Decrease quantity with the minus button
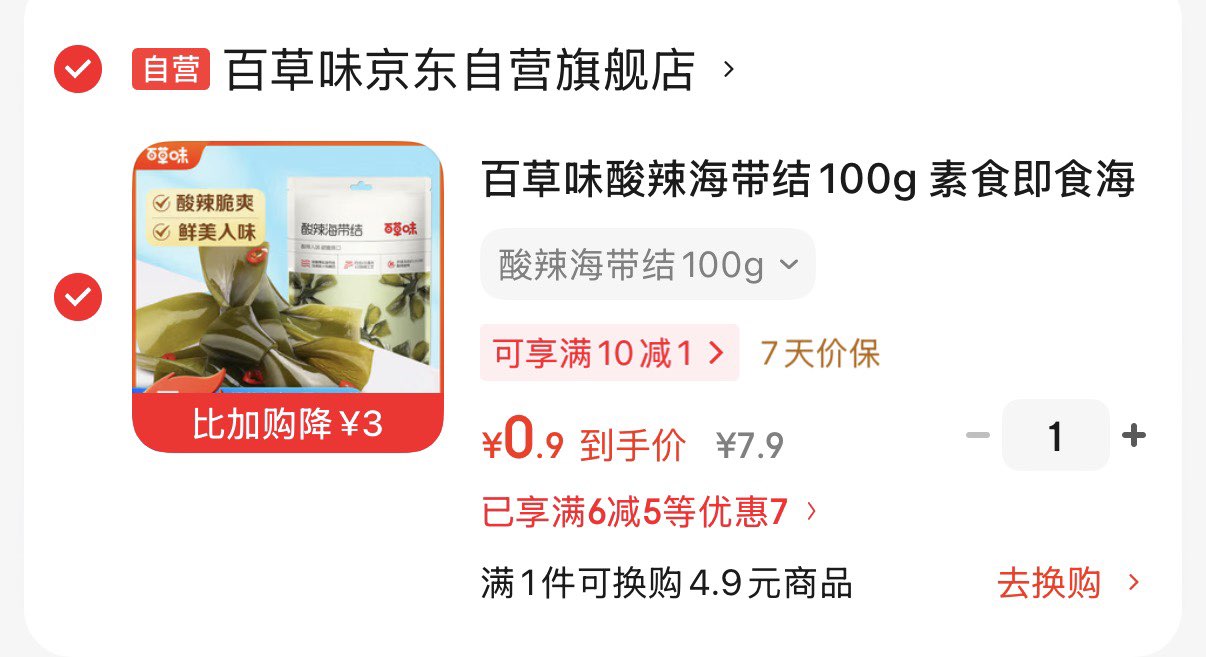The image size is (1206, 657). point(977,436)
